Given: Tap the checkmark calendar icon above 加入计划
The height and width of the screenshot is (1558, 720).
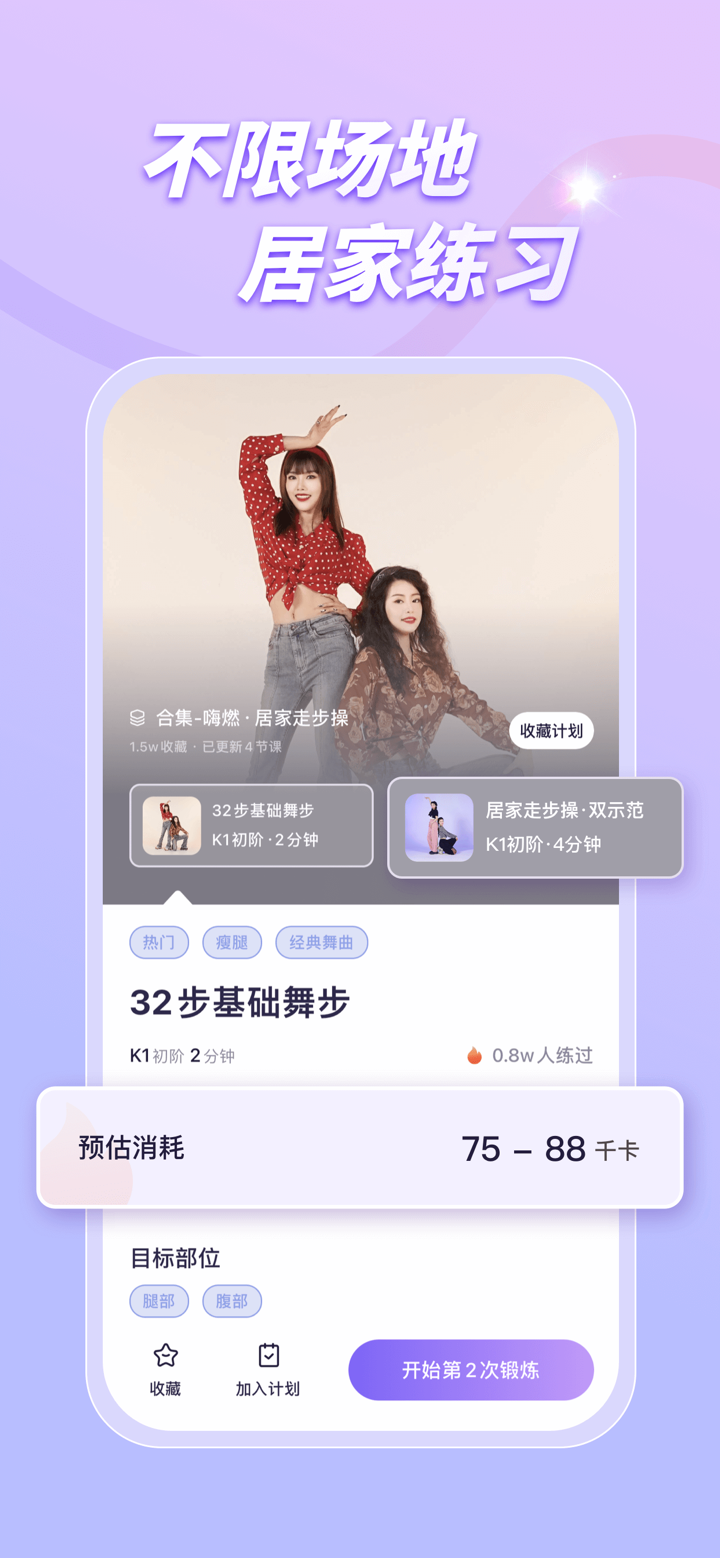Looking at the screenshot, I should [x=267, y=1352].
